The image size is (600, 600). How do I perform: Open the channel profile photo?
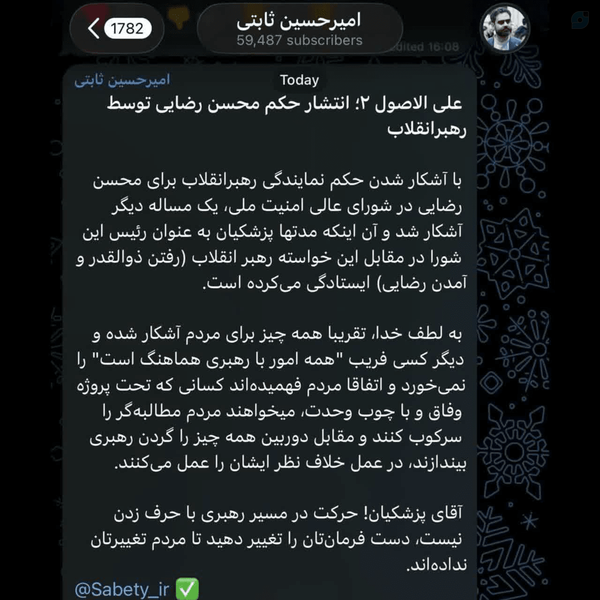tap(505, 28)
